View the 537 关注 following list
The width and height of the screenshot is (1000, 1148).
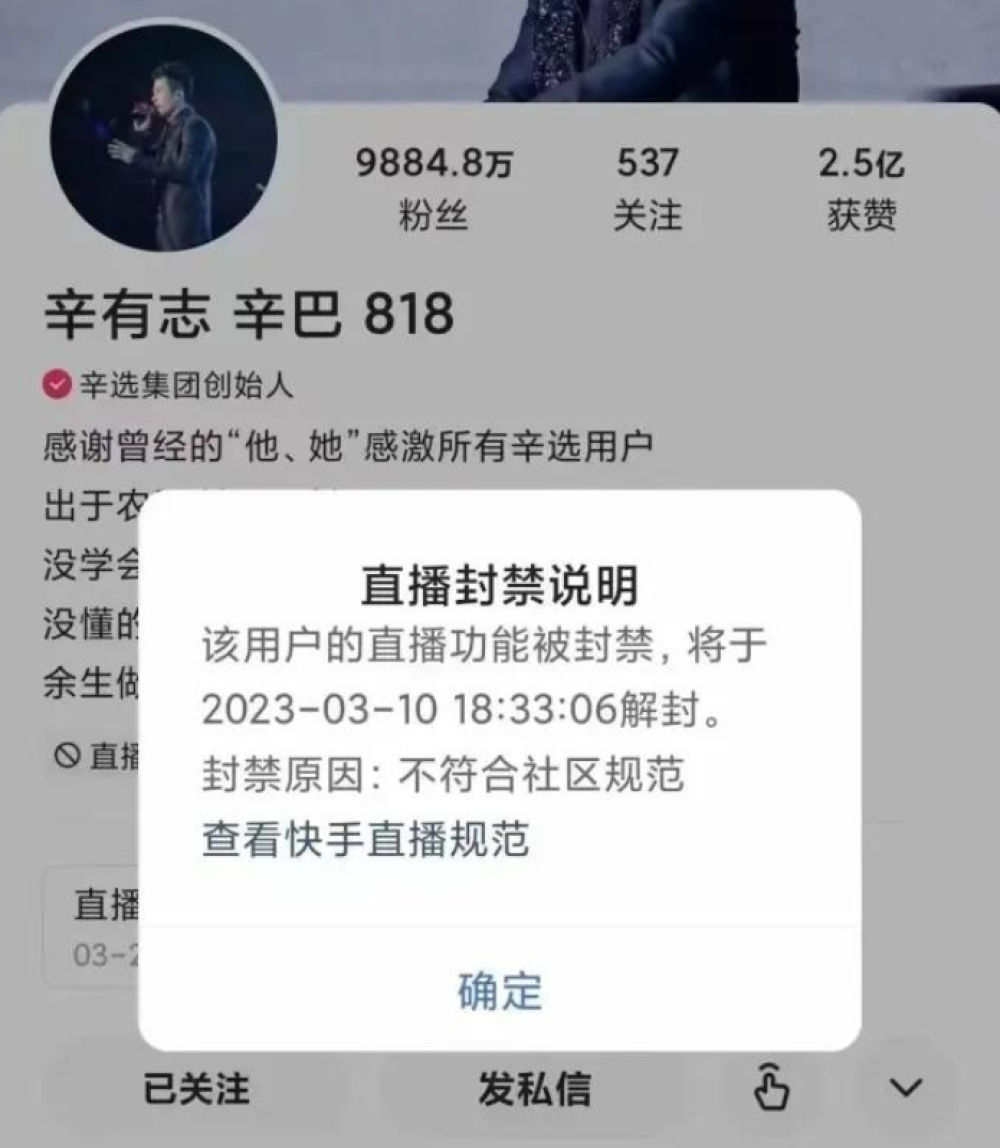point(647,188)
